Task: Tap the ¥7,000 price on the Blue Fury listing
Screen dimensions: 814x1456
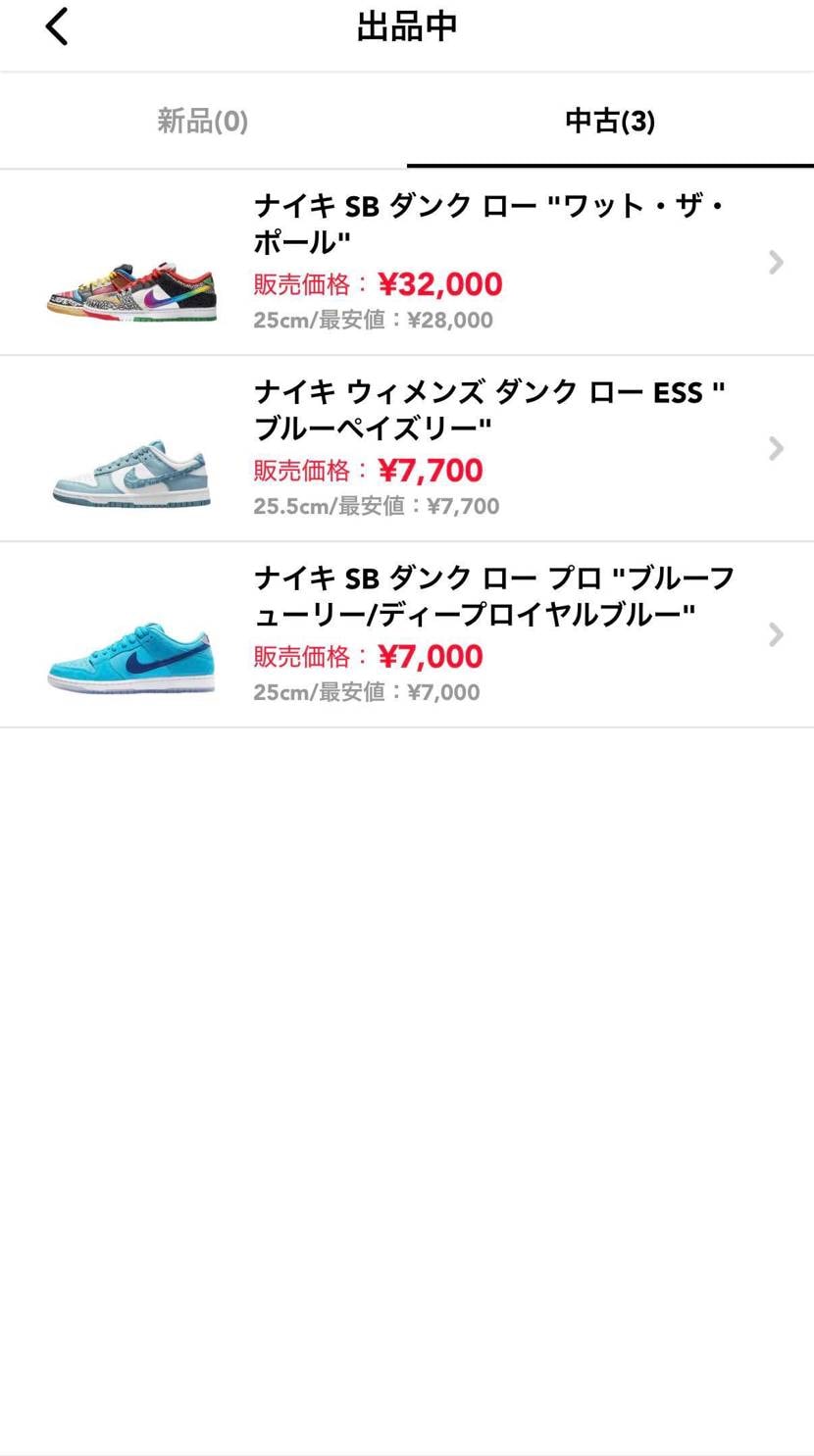Action: [x=429, y=656]
